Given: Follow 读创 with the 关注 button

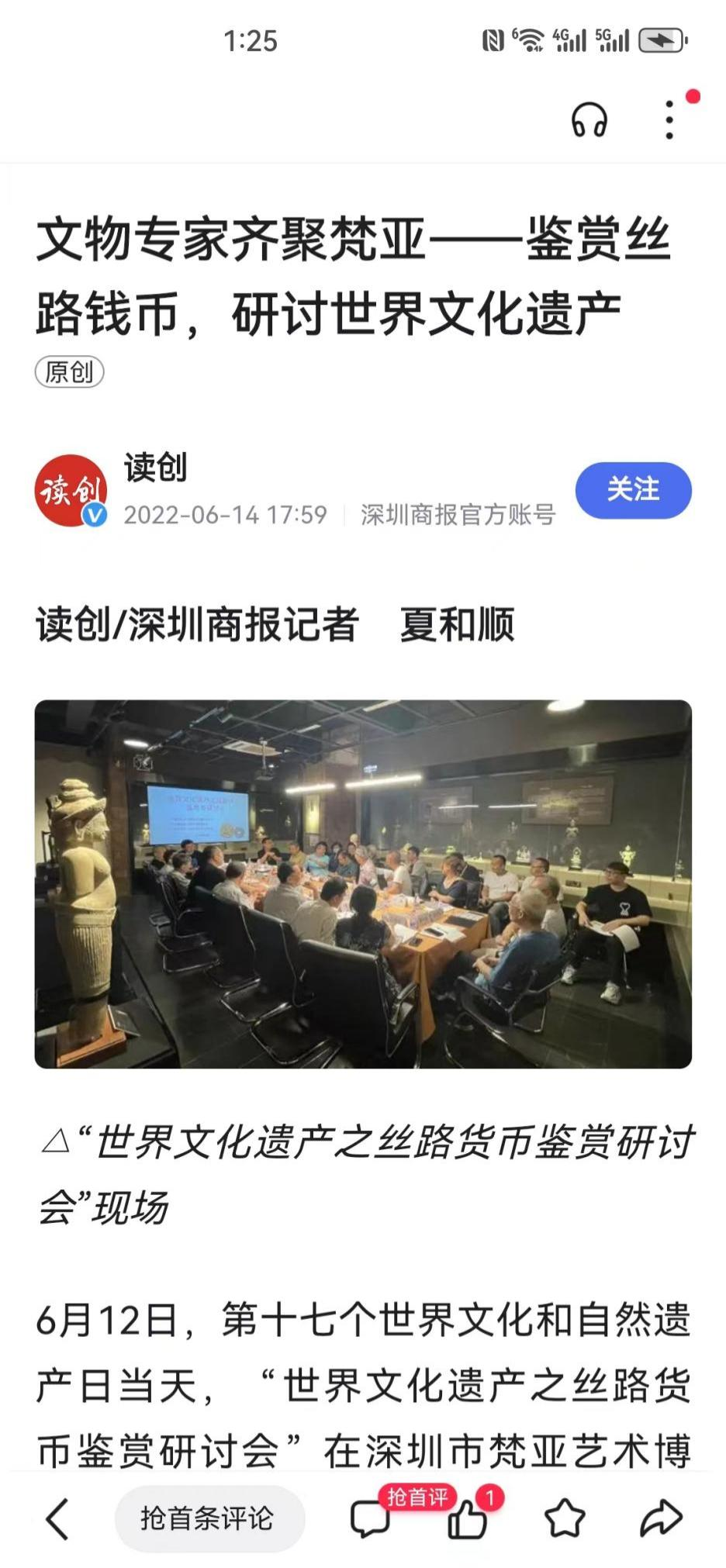Looking at the screenshot, I should [x=633, y=490].
